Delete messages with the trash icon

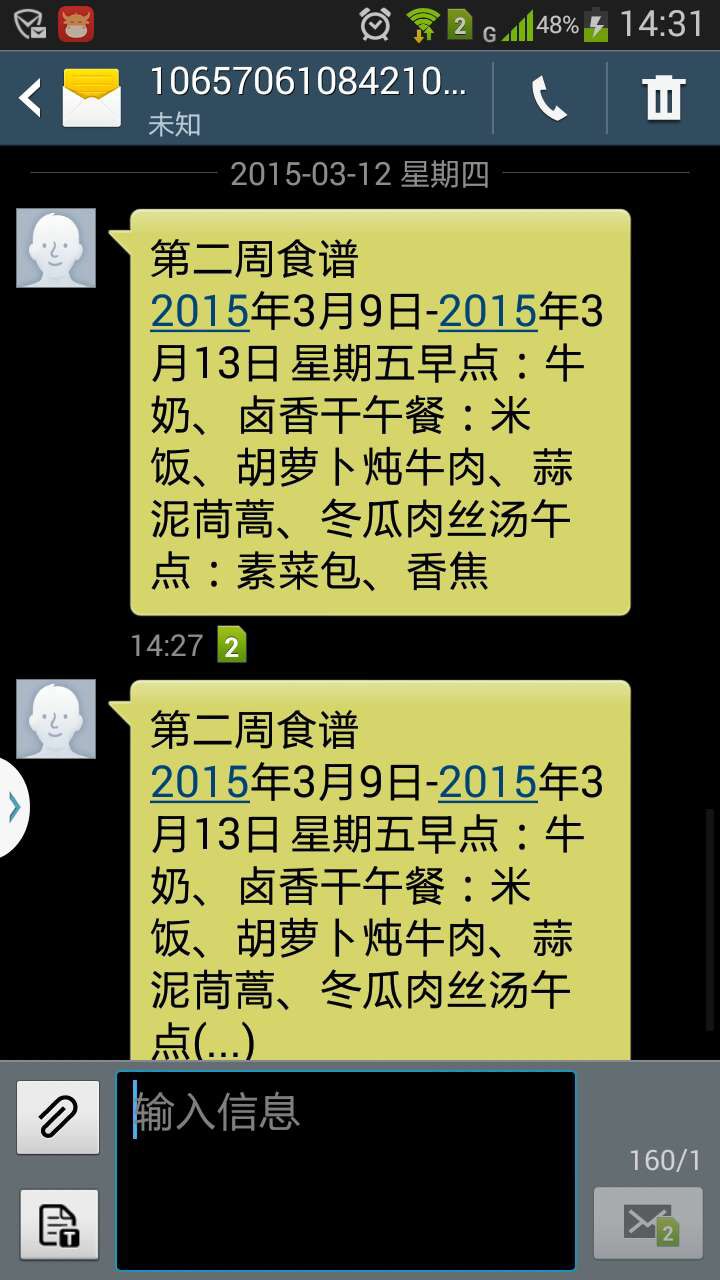tap(663, 98)
